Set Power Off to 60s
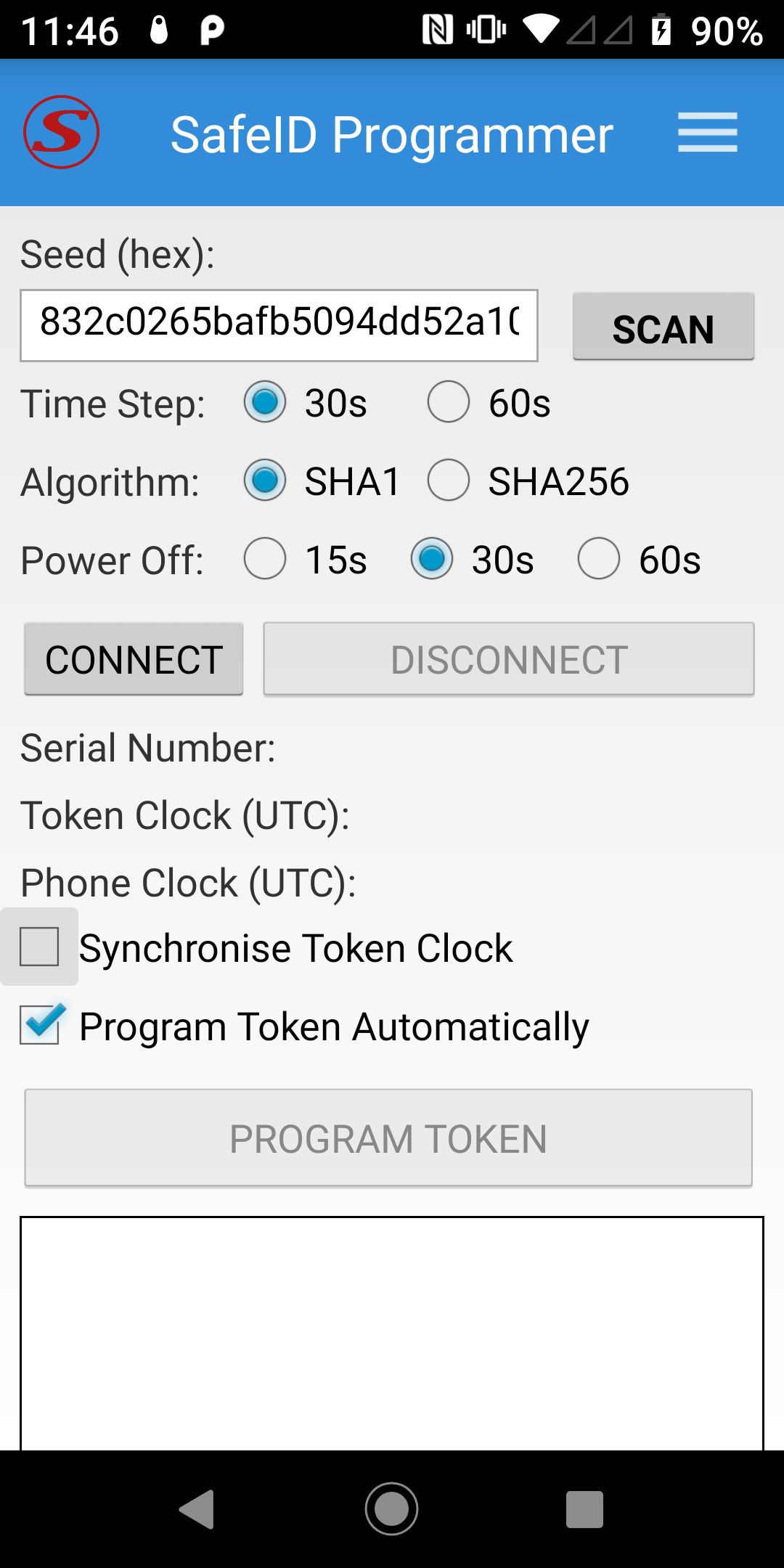Screen dimensions: 784x1568 coord(599,559)
